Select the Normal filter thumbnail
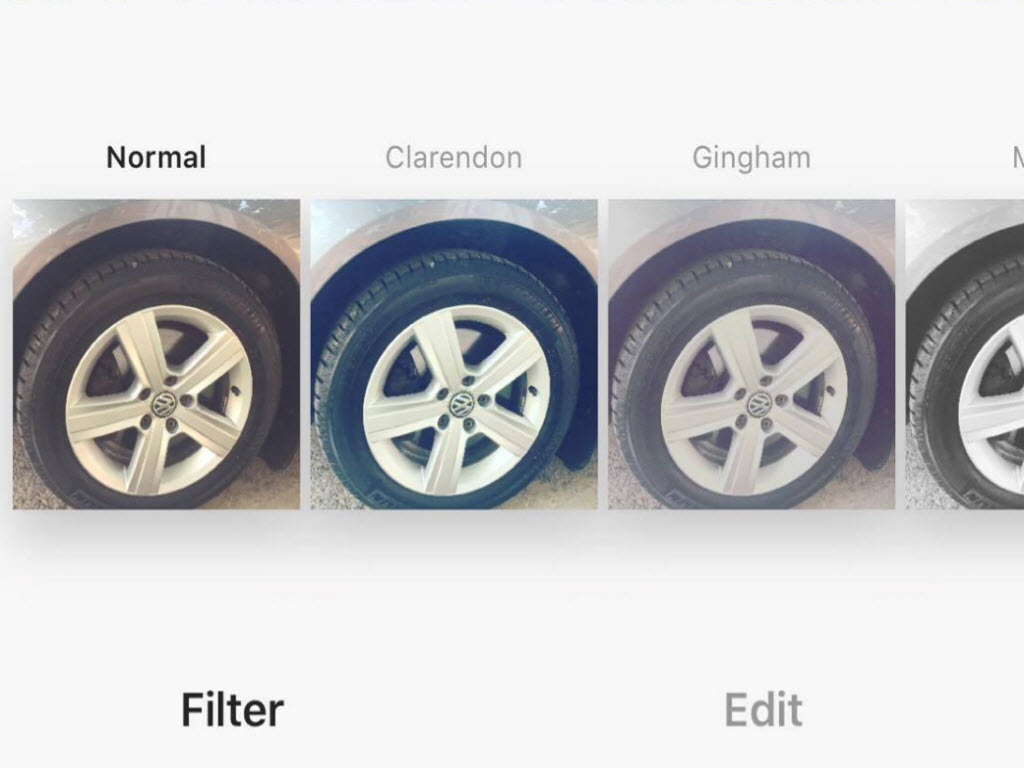1024x768 pixels. click(x=156, y=354)
